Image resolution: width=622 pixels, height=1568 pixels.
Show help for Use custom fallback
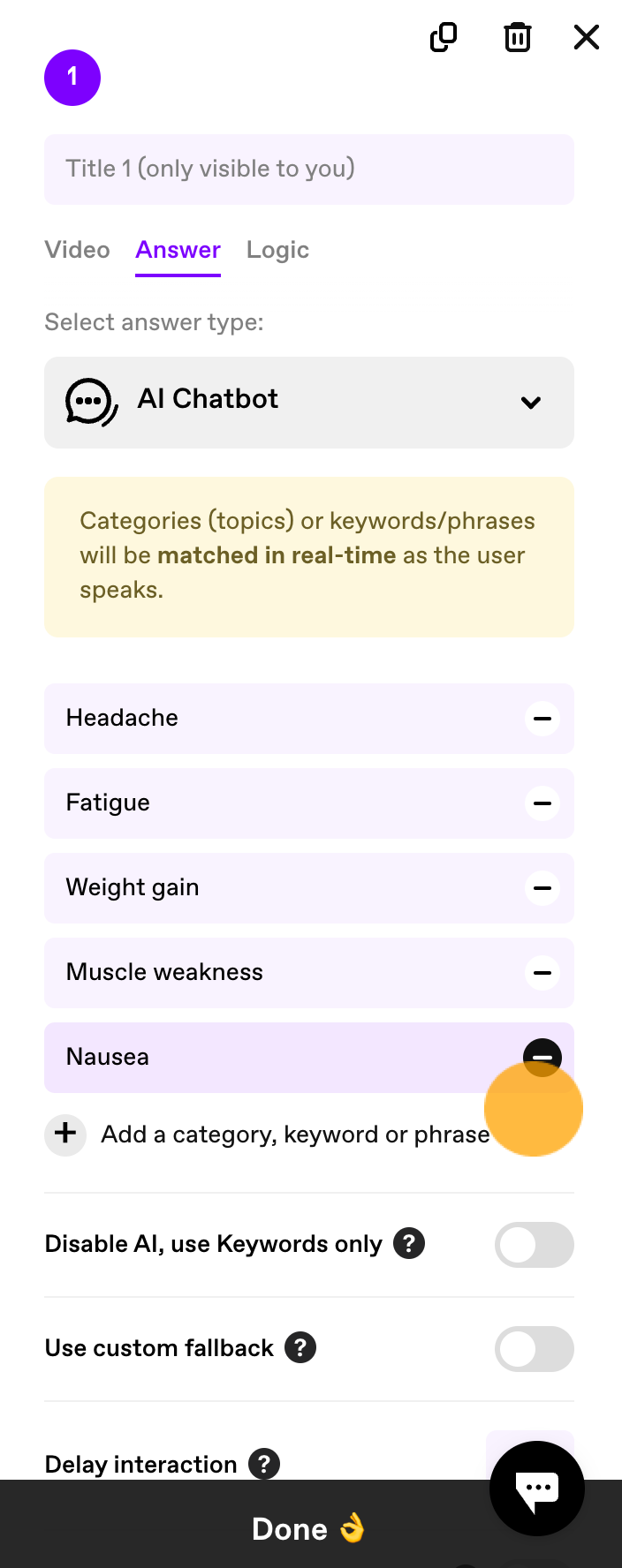pos(300,1348)
